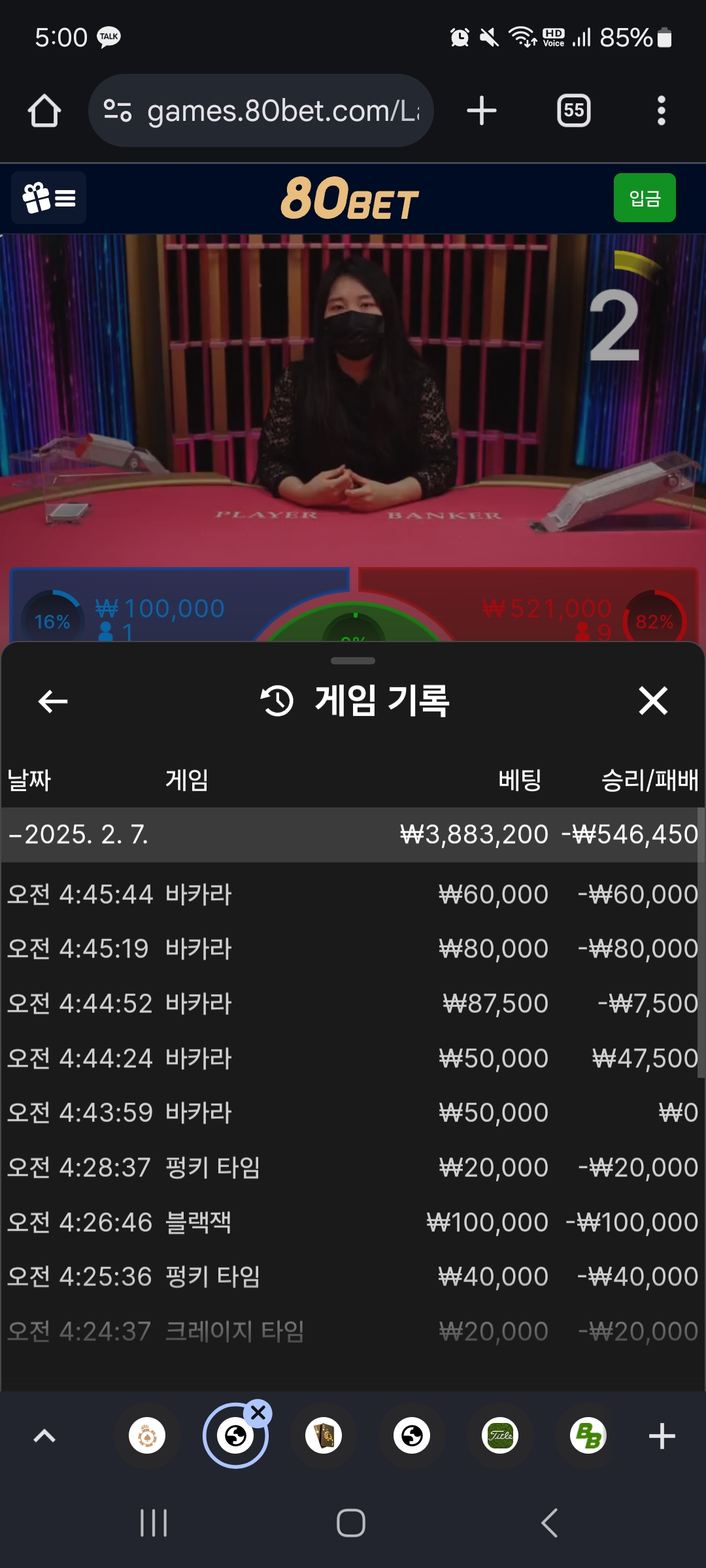This screenshot has height=1568, width=706.
Task: Close the highlighted game with the X badge
Action: [258, 1413]
